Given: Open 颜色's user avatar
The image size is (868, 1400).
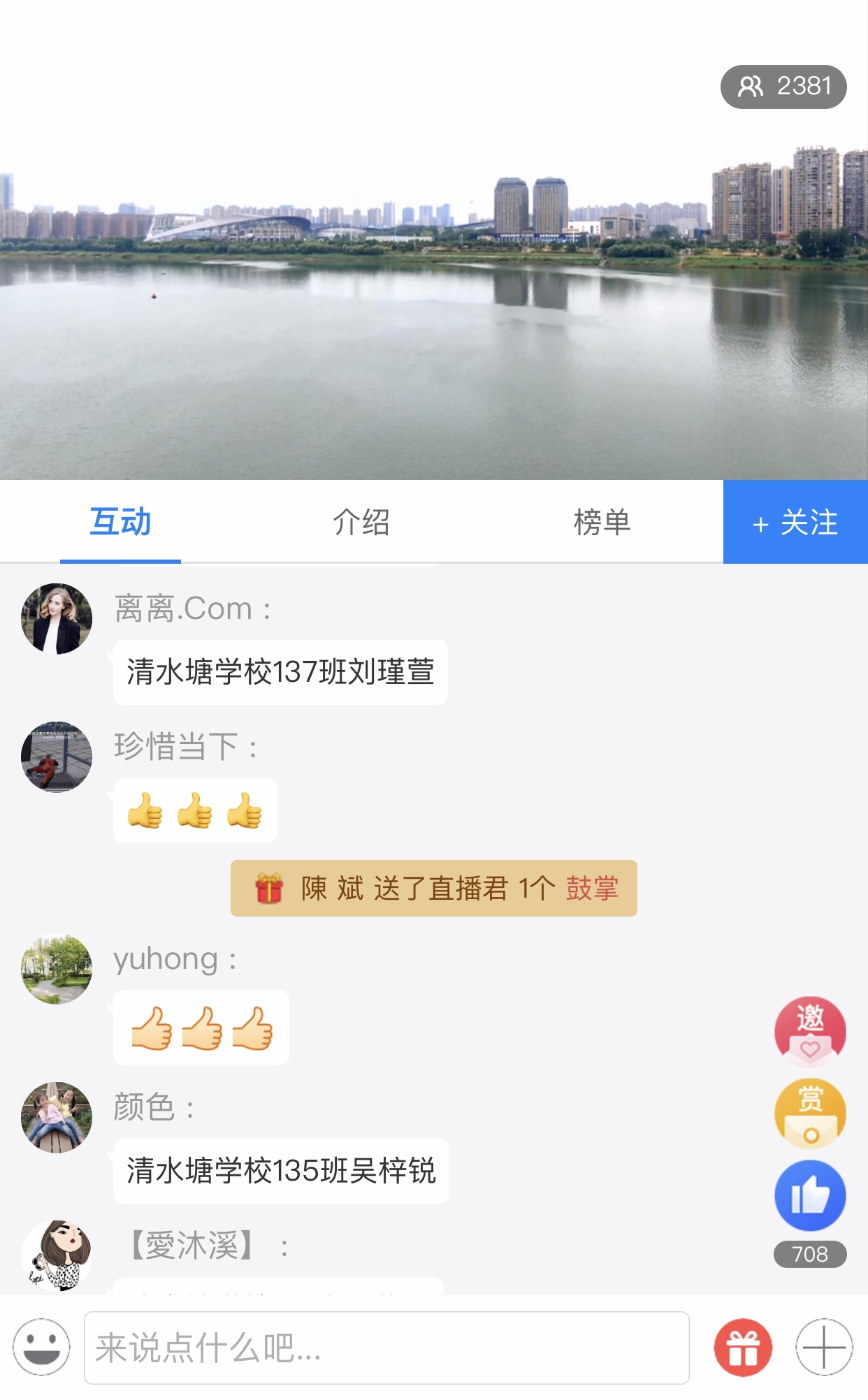Looking at the screenshot, I should coord(57,1117).
